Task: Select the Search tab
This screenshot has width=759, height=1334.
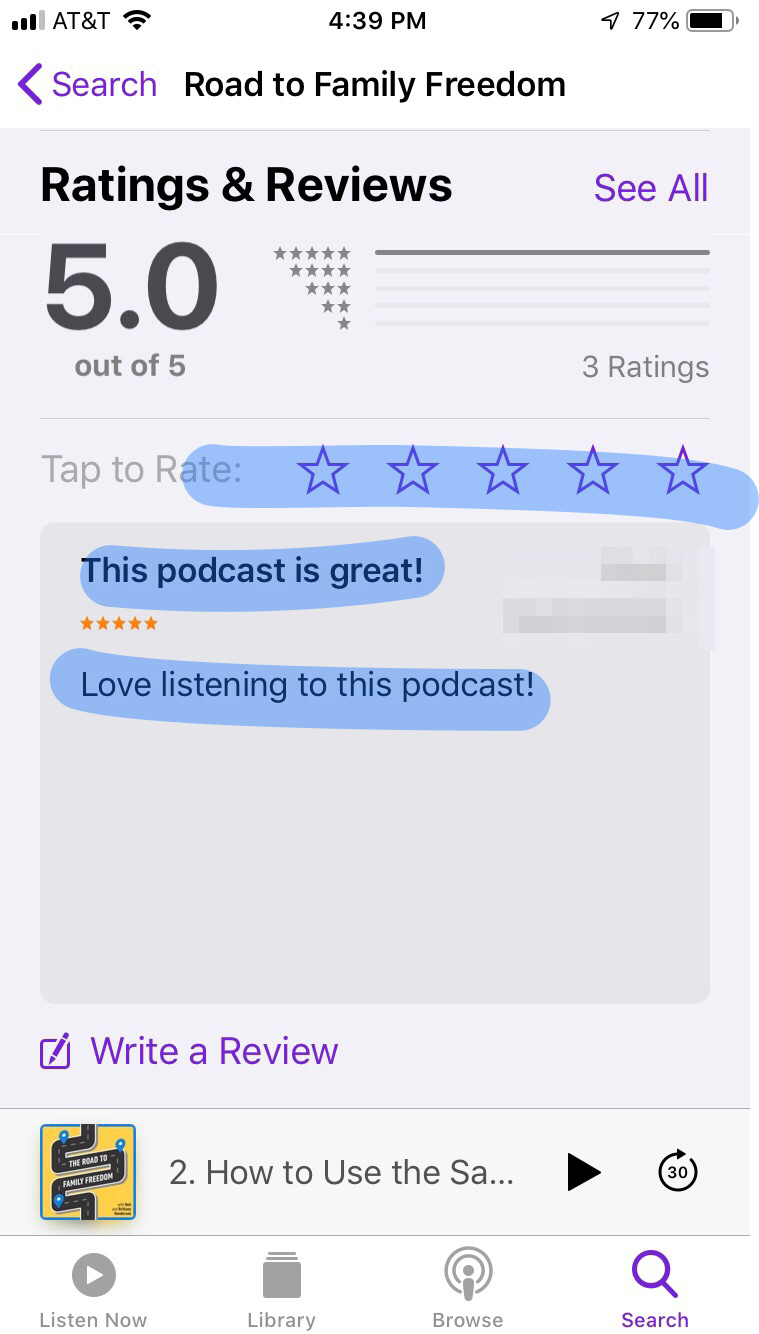Action: tap(655, 1291)
